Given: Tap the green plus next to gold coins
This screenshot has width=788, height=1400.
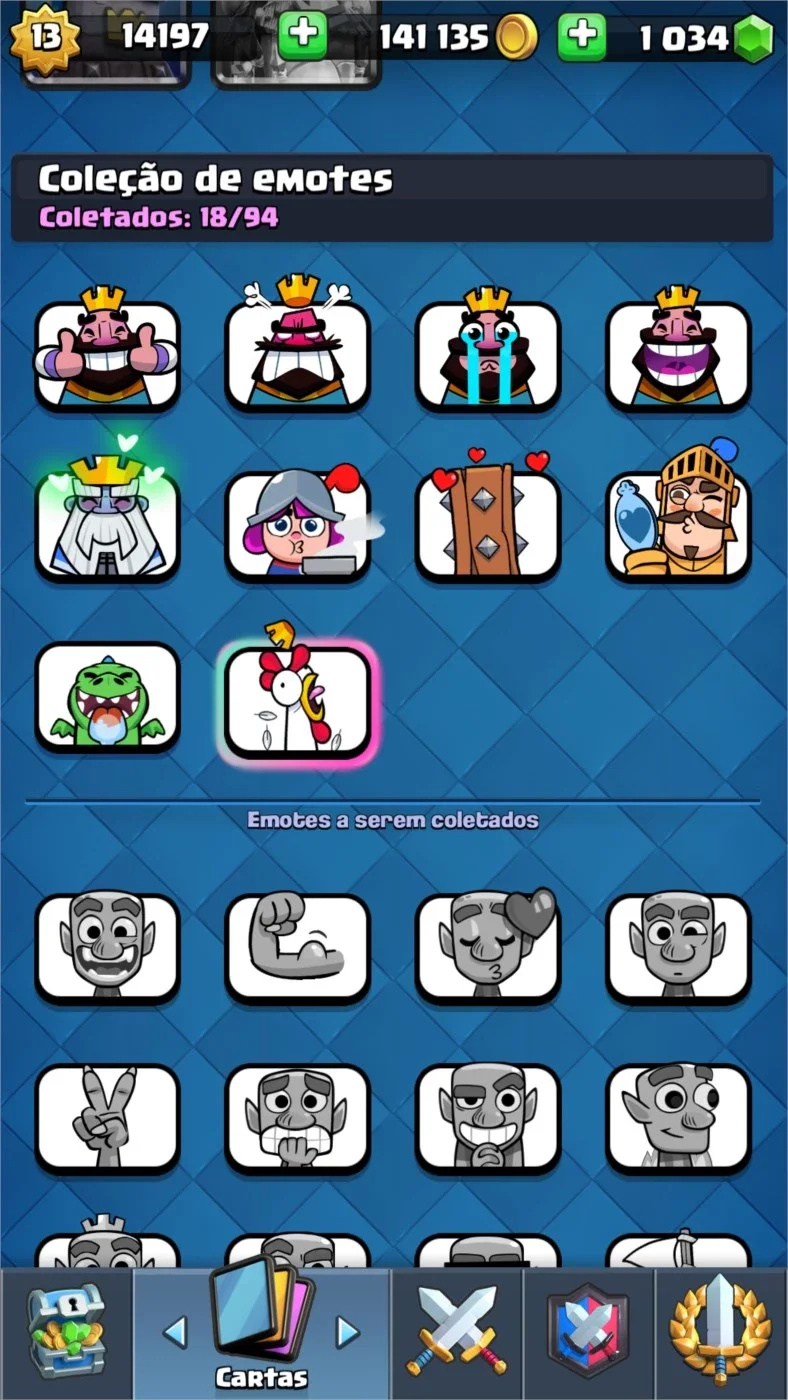Looking at the screenshot, I should [582, 38].
